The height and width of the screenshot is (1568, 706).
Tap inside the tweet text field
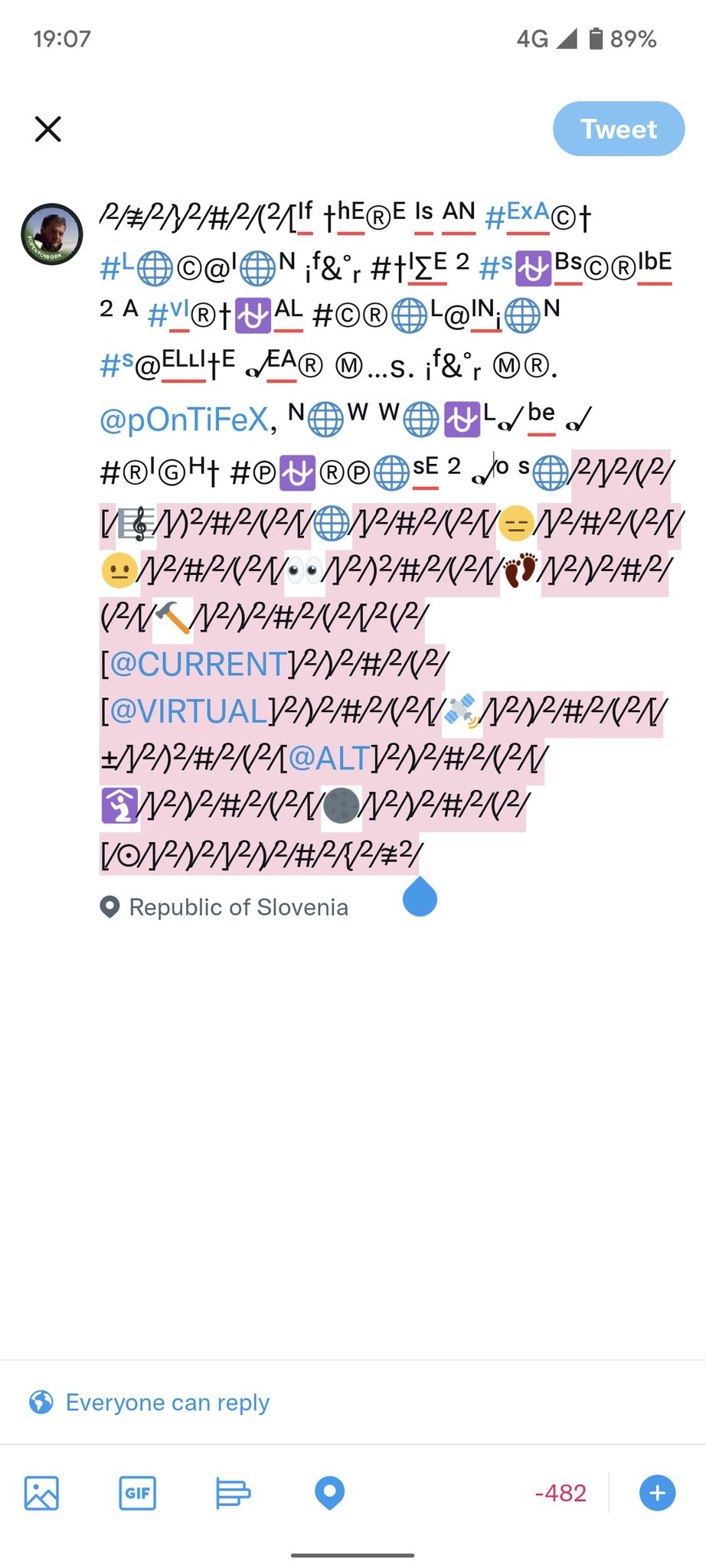(x=383, y=536)
